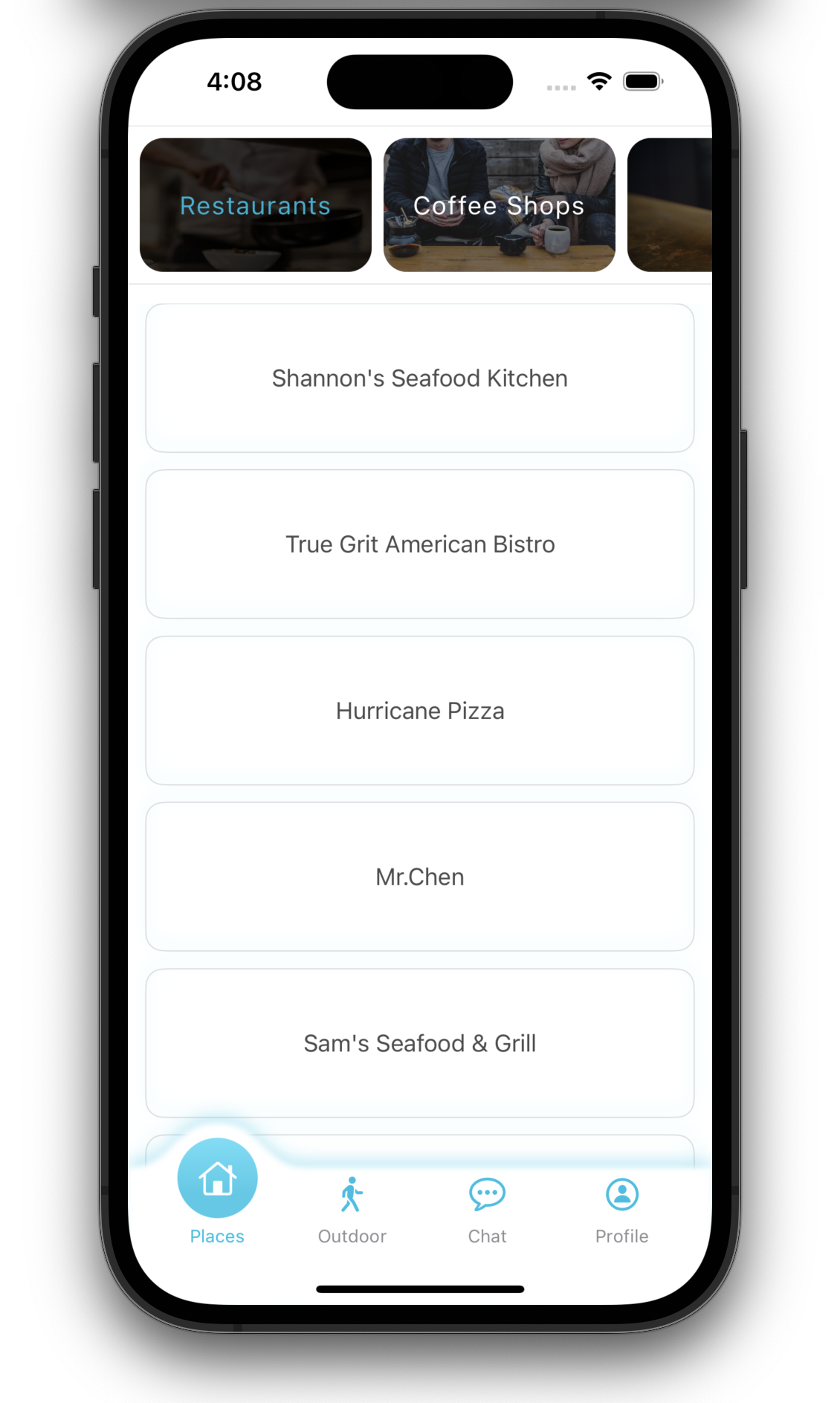
Task: Tap the Hurricane Pizza card
Action: tap(420, 711)
